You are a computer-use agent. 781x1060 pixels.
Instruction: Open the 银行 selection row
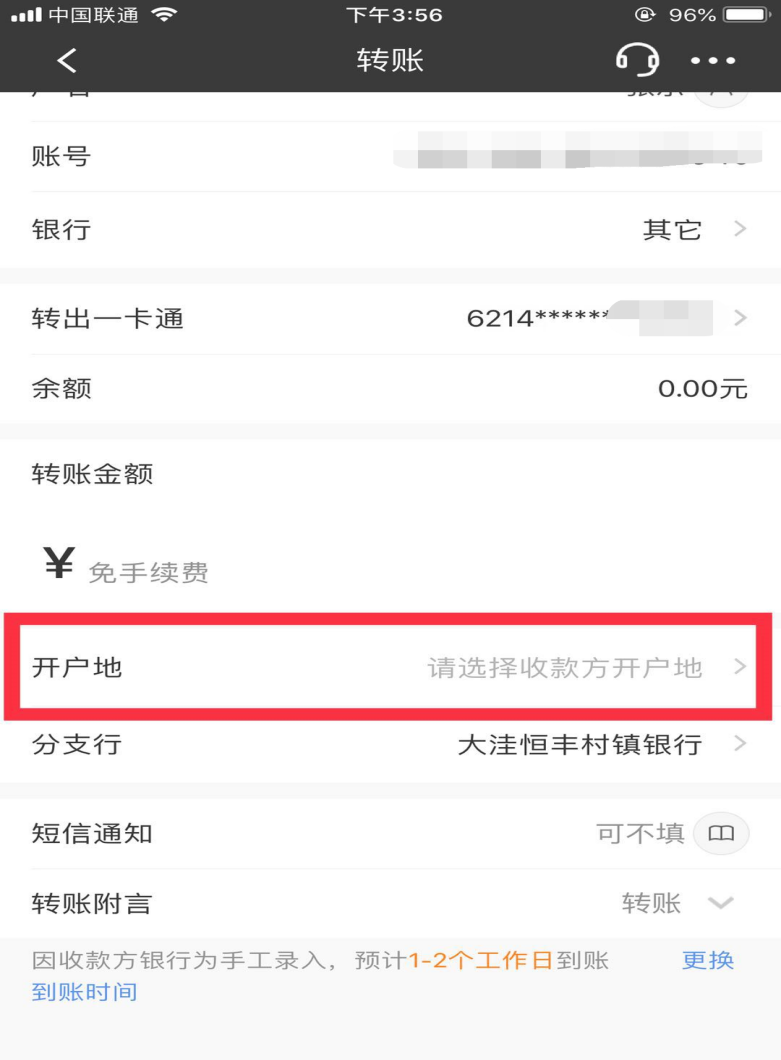click(x=390, y=230)
